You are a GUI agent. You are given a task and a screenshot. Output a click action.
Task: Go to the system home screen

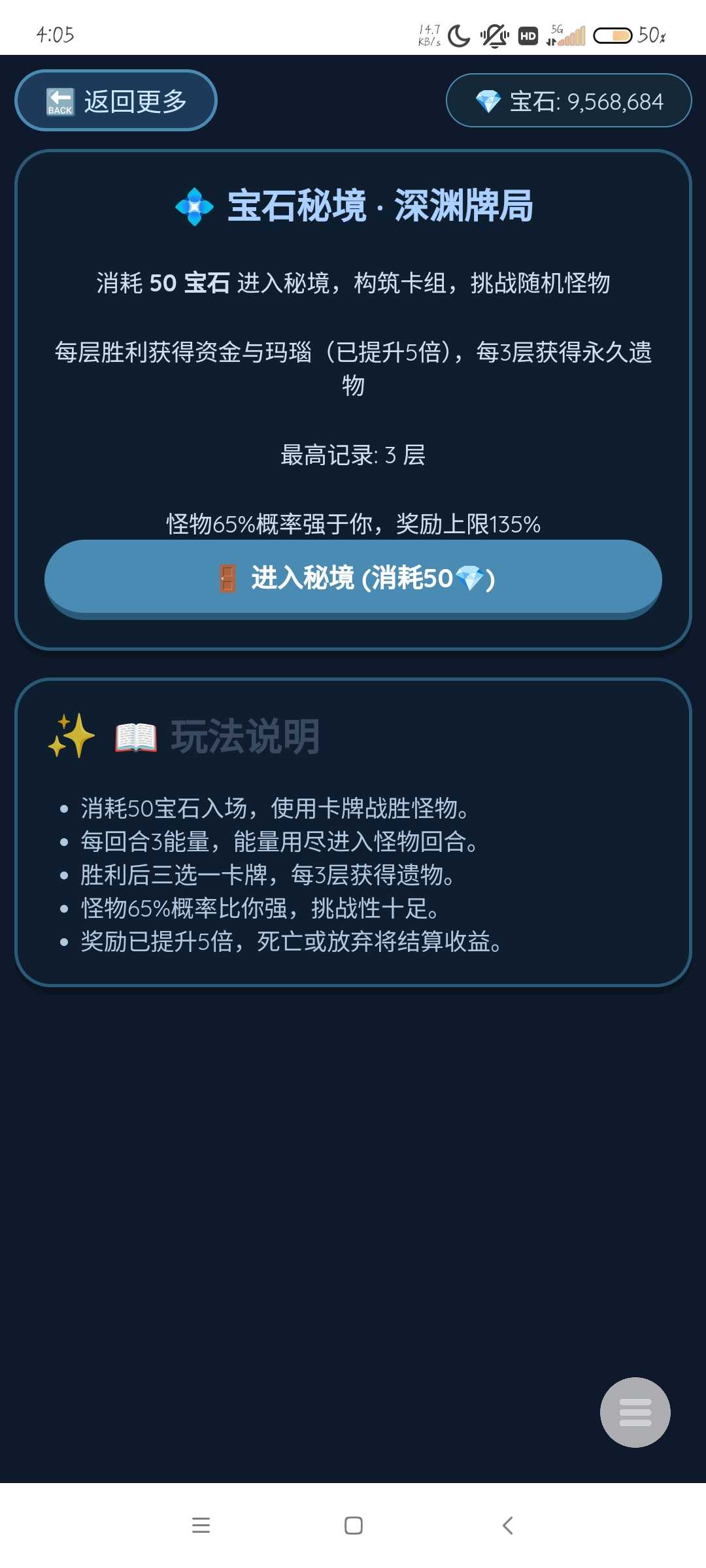coord(353,1526)
